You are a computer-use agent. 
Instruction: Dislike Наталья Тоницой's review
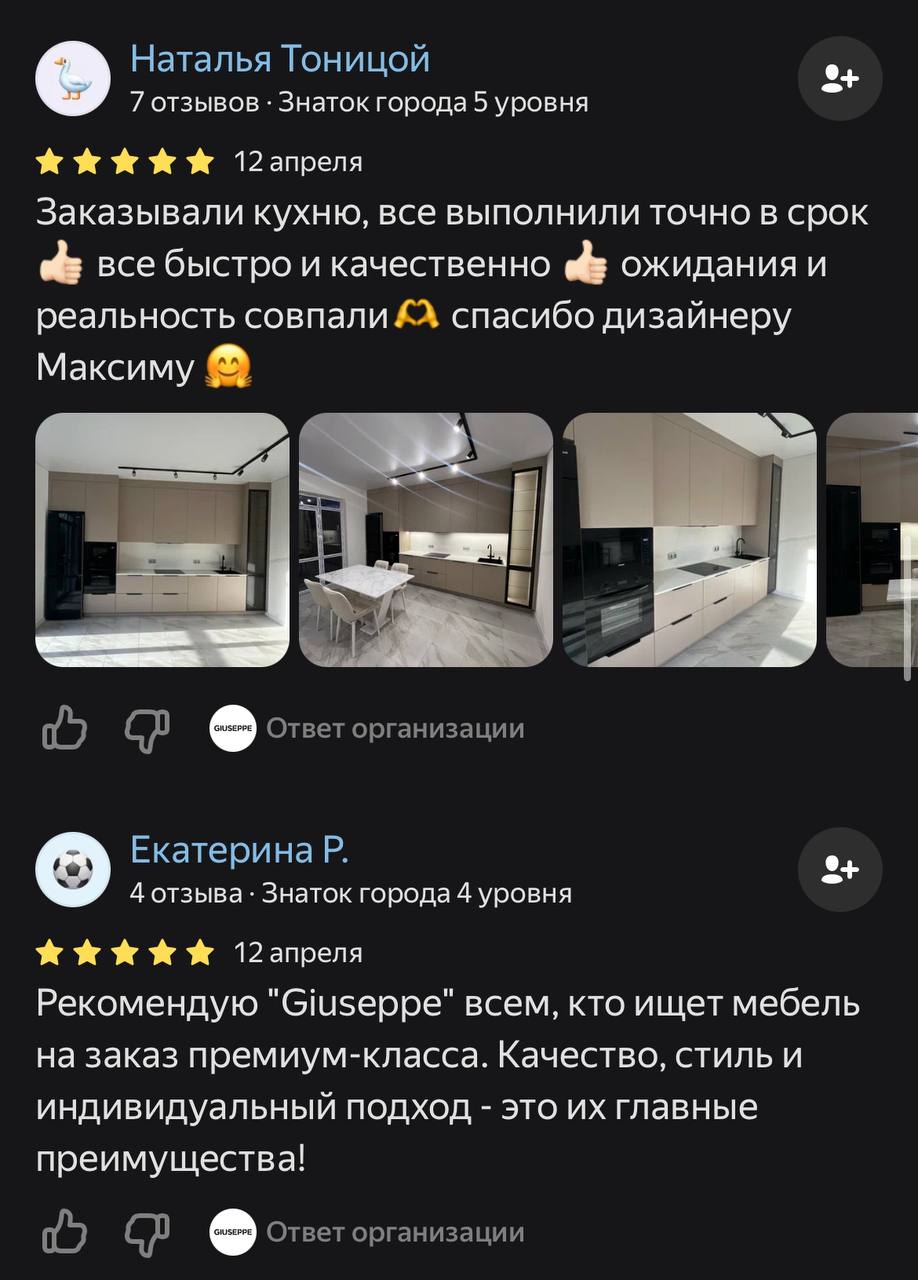146,729
